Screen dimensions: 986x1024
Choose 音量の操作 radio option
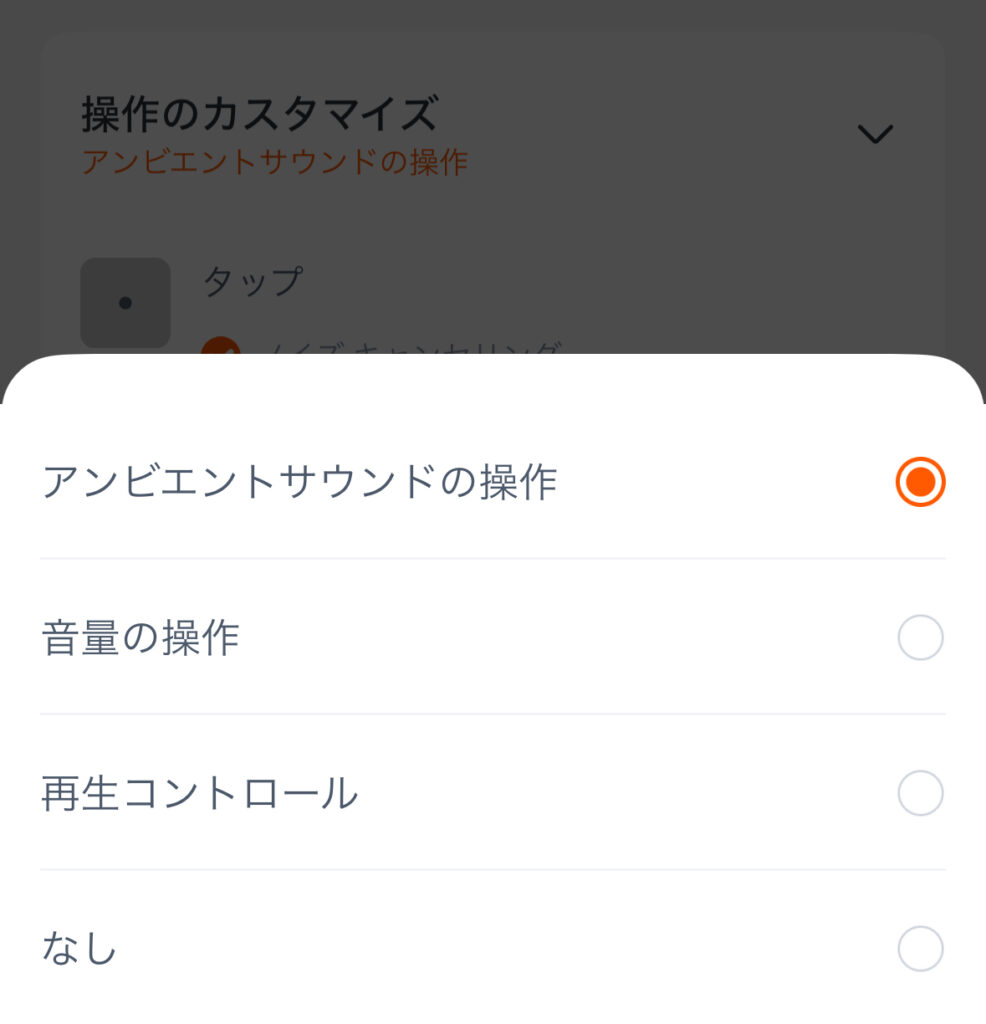click(x=920, y=638)
